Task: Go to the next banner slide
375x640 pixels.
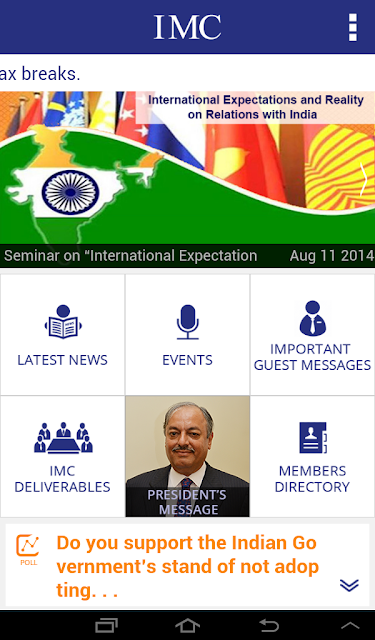Action: click(363, 180)
